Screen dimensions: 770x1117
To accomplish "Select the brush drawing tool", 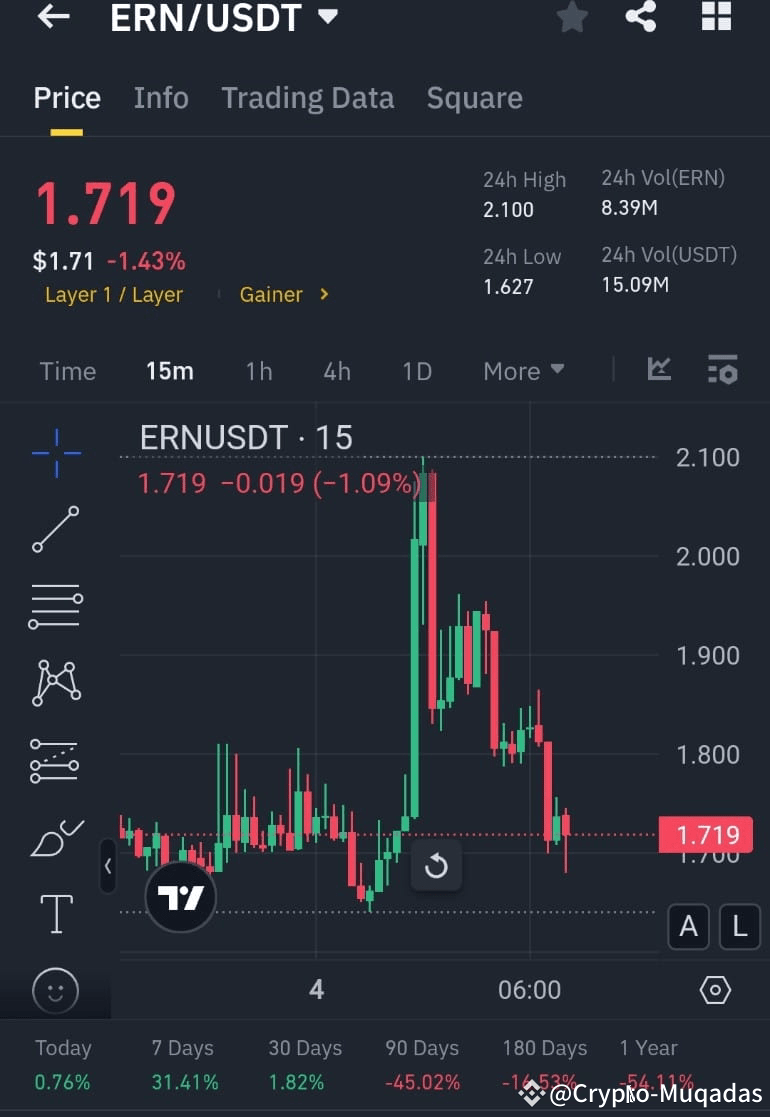I will pos(55,838).
